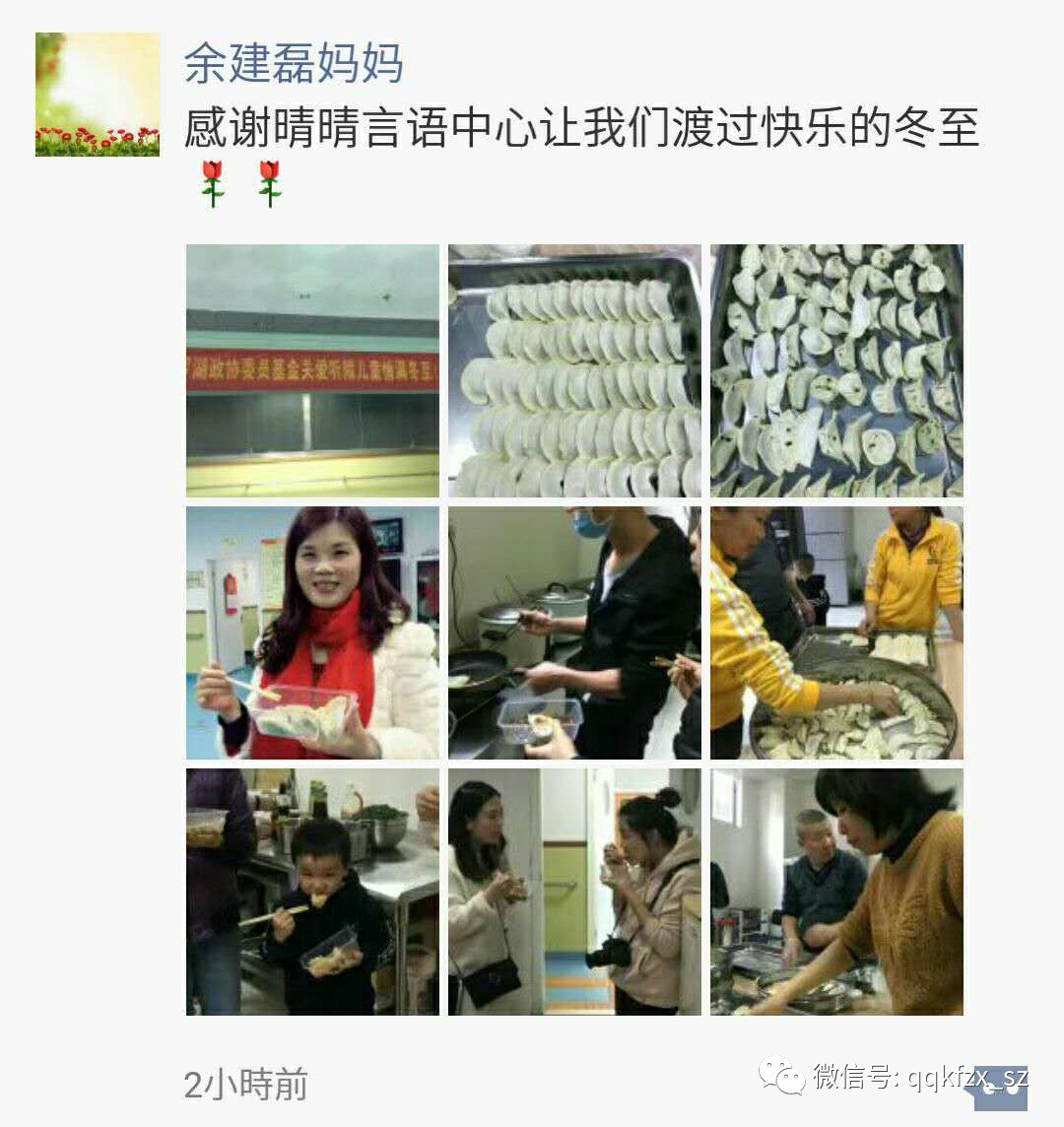1064x1127 pixels.
Task: View the photo of neatly lined dumplings
Action: coord(574,370)
